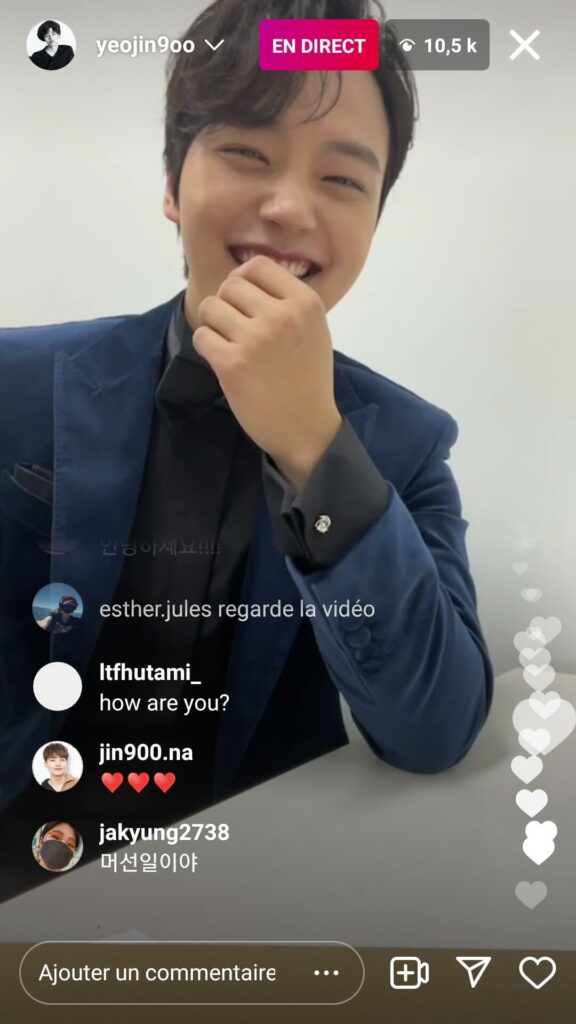The image size is (576, 1024).
Task: Open jin900.na's avatar
Action: click(57, 766)
